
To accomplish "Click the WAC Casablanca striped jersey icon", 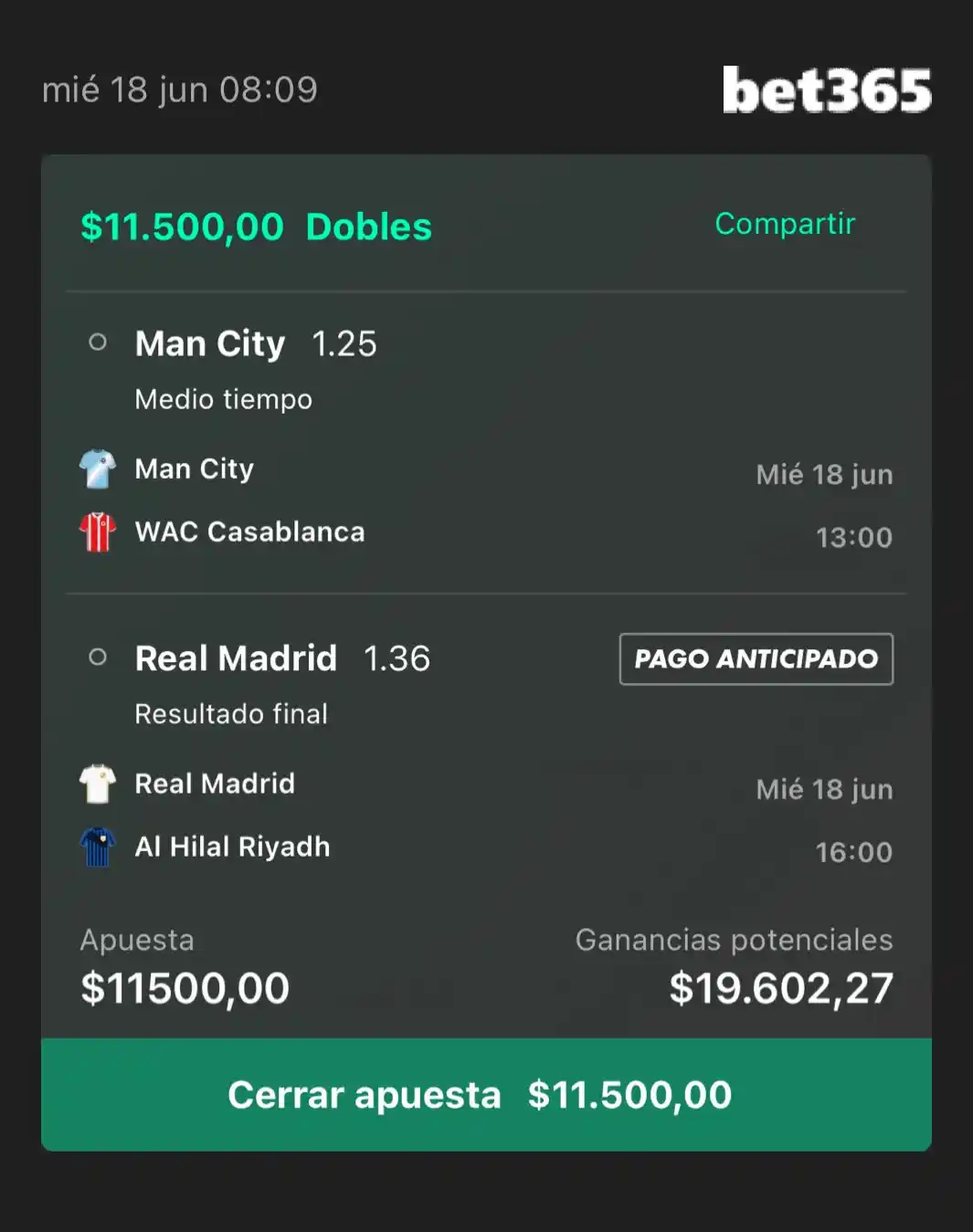I will coord(98,532).
